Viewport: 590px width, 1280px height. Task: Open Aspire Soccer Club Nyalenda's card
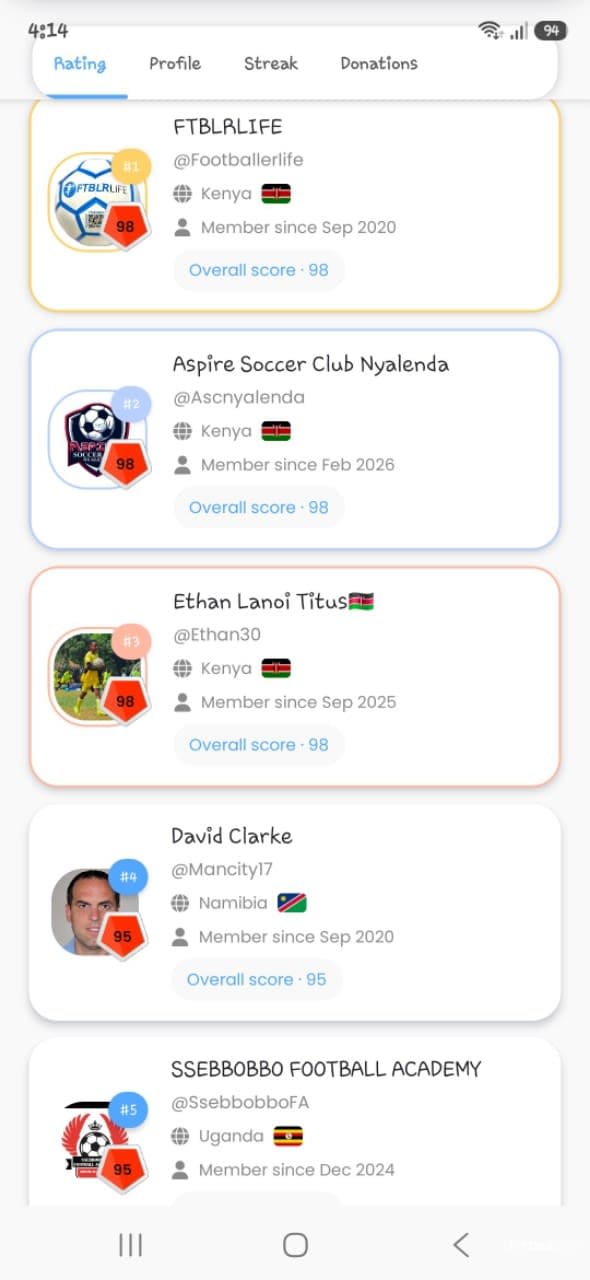click(295, 439)
